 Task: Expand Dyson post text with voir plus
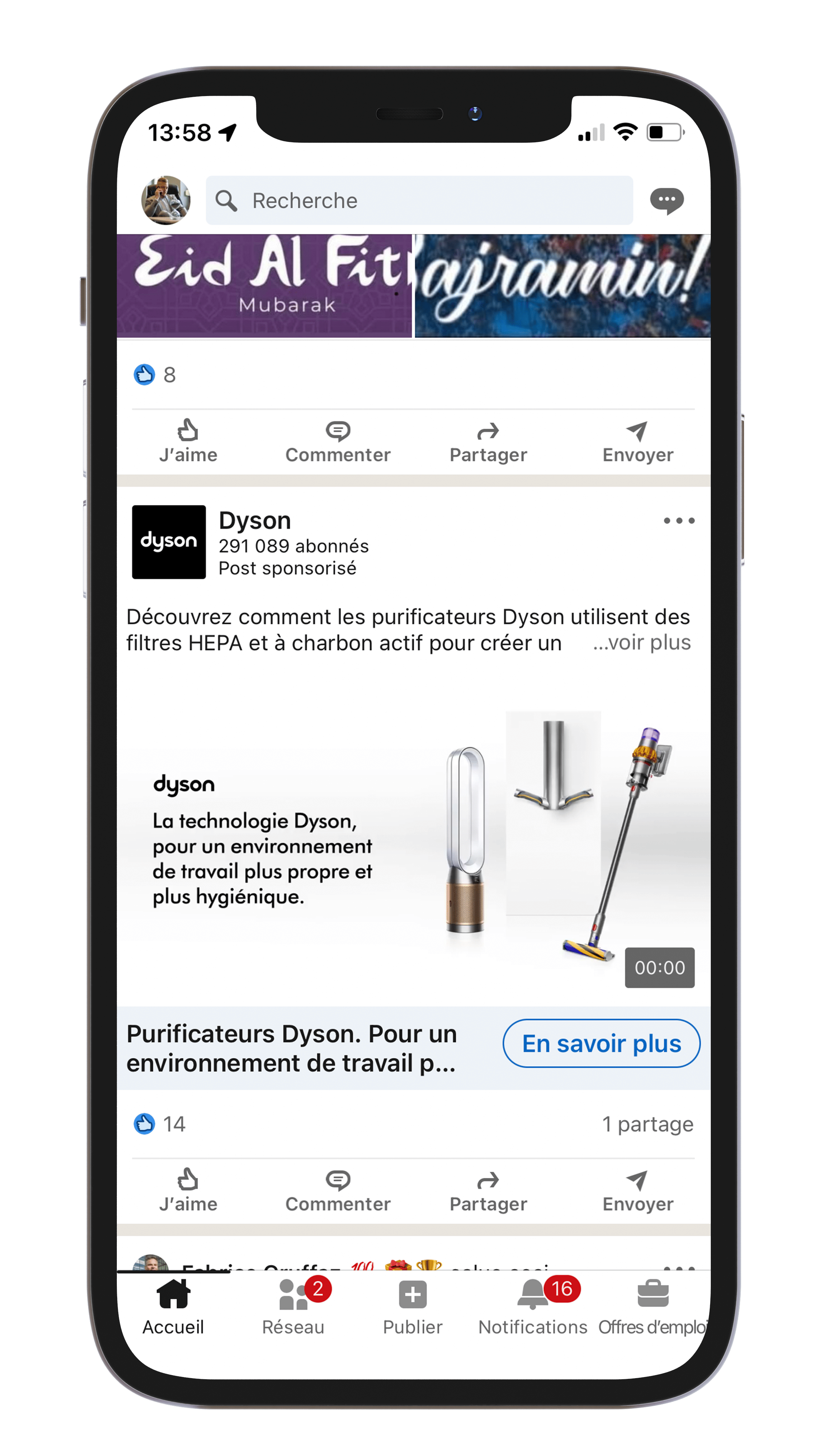tap(642, 643)
